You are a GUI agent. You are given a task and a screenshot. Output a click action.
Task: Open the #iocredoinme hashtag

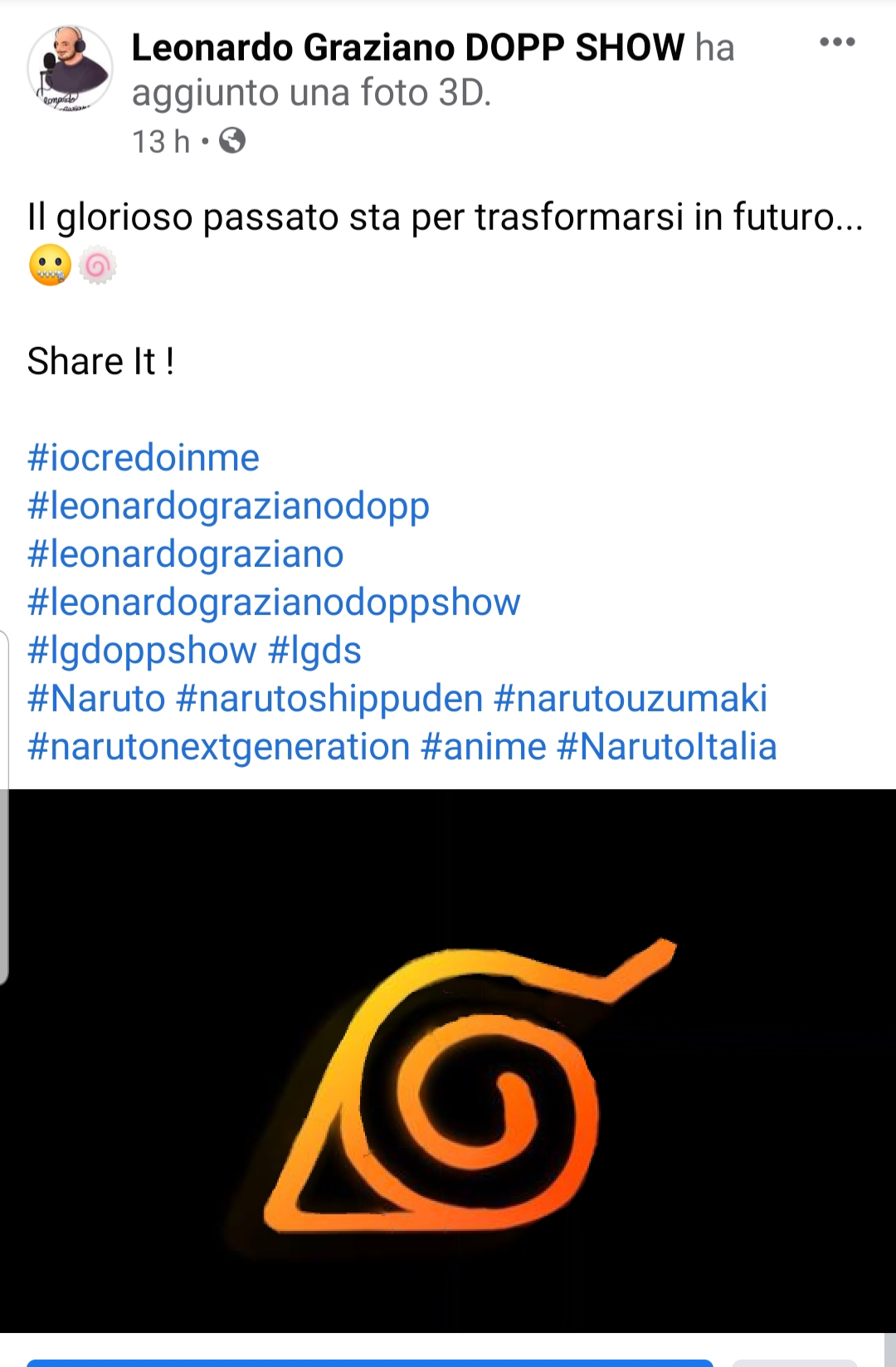[144, 458]
